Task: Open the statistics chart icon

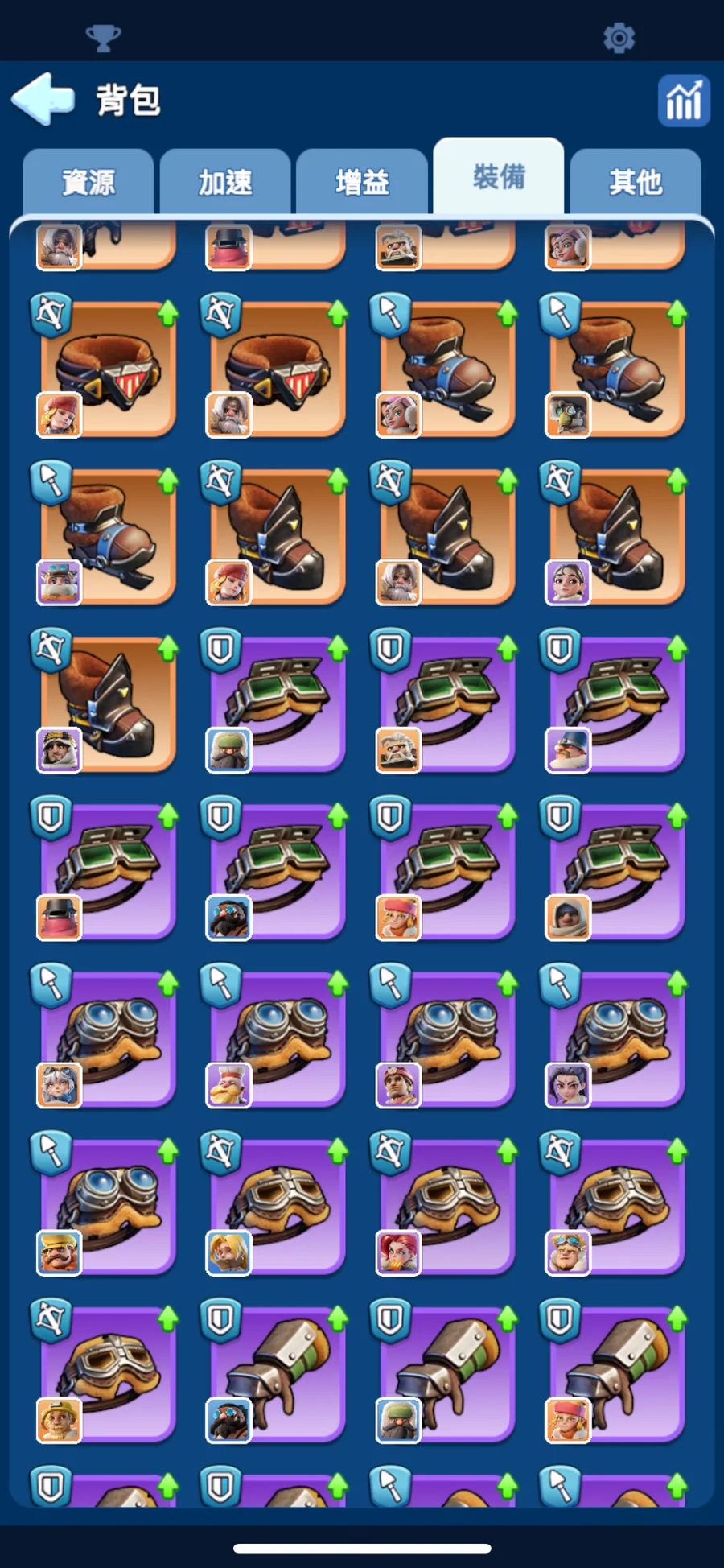Action: click(683, 101)
